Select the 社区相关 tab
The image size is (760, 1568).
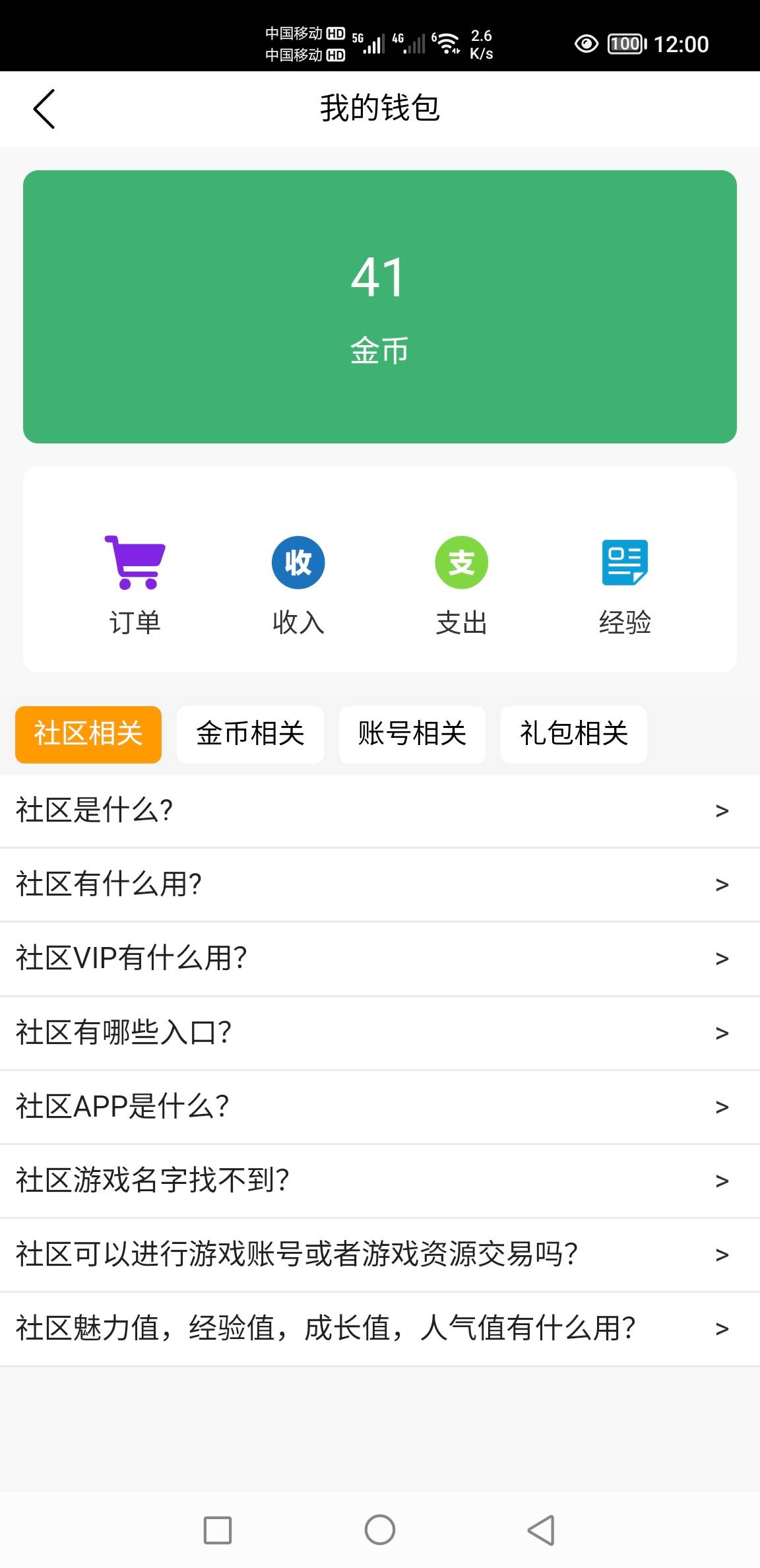88,735
